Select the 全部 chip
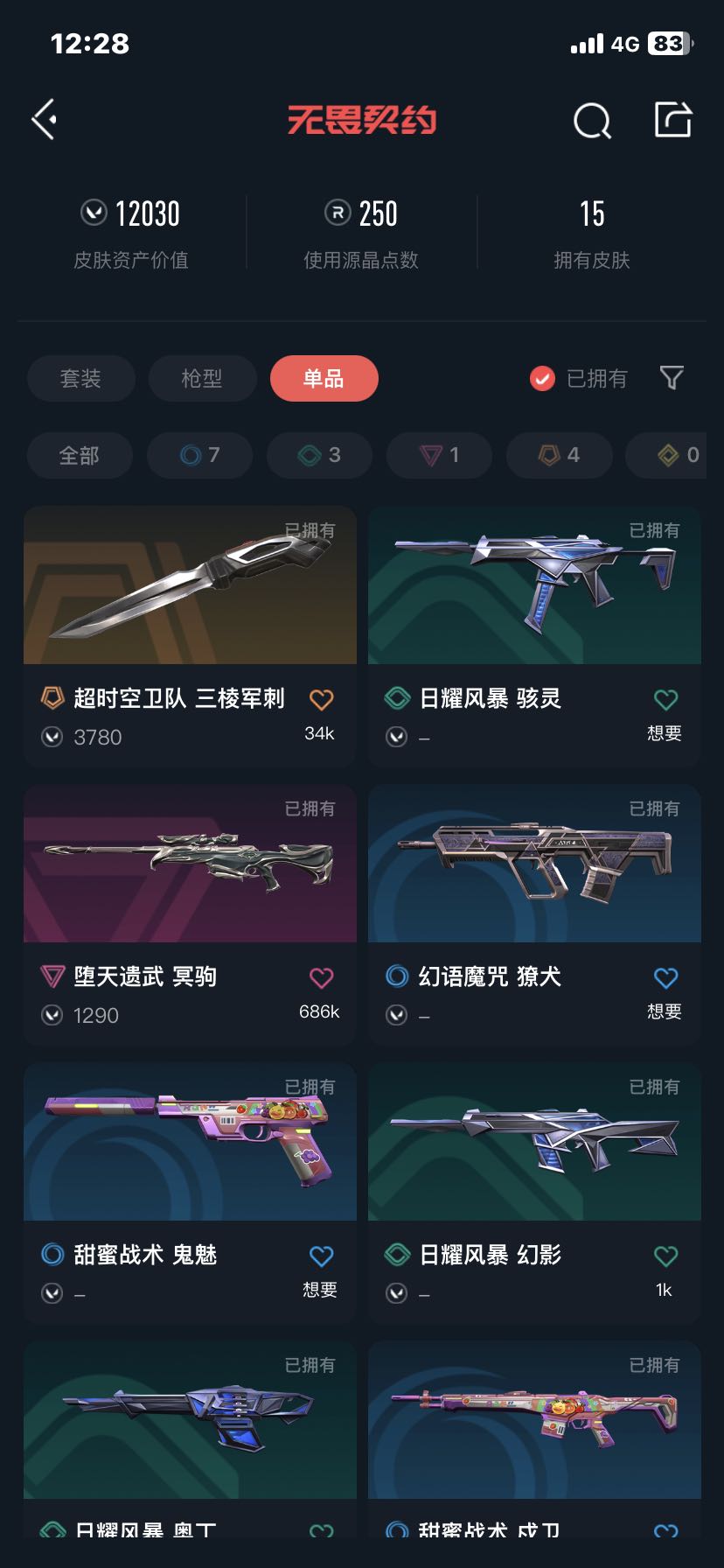This screenshot has width=724, height=1568. [80, 455]
